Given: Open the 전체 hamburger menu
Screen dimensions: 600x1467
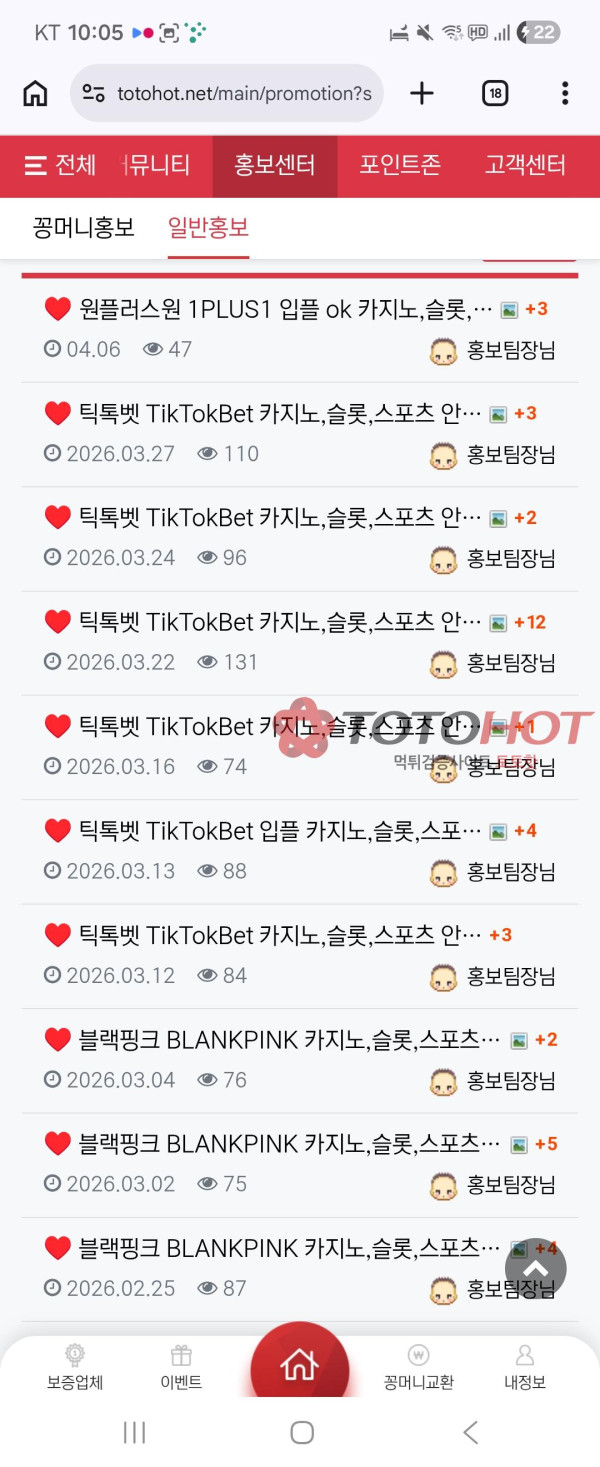Looking at the screenshot, I should pos(60,166).
